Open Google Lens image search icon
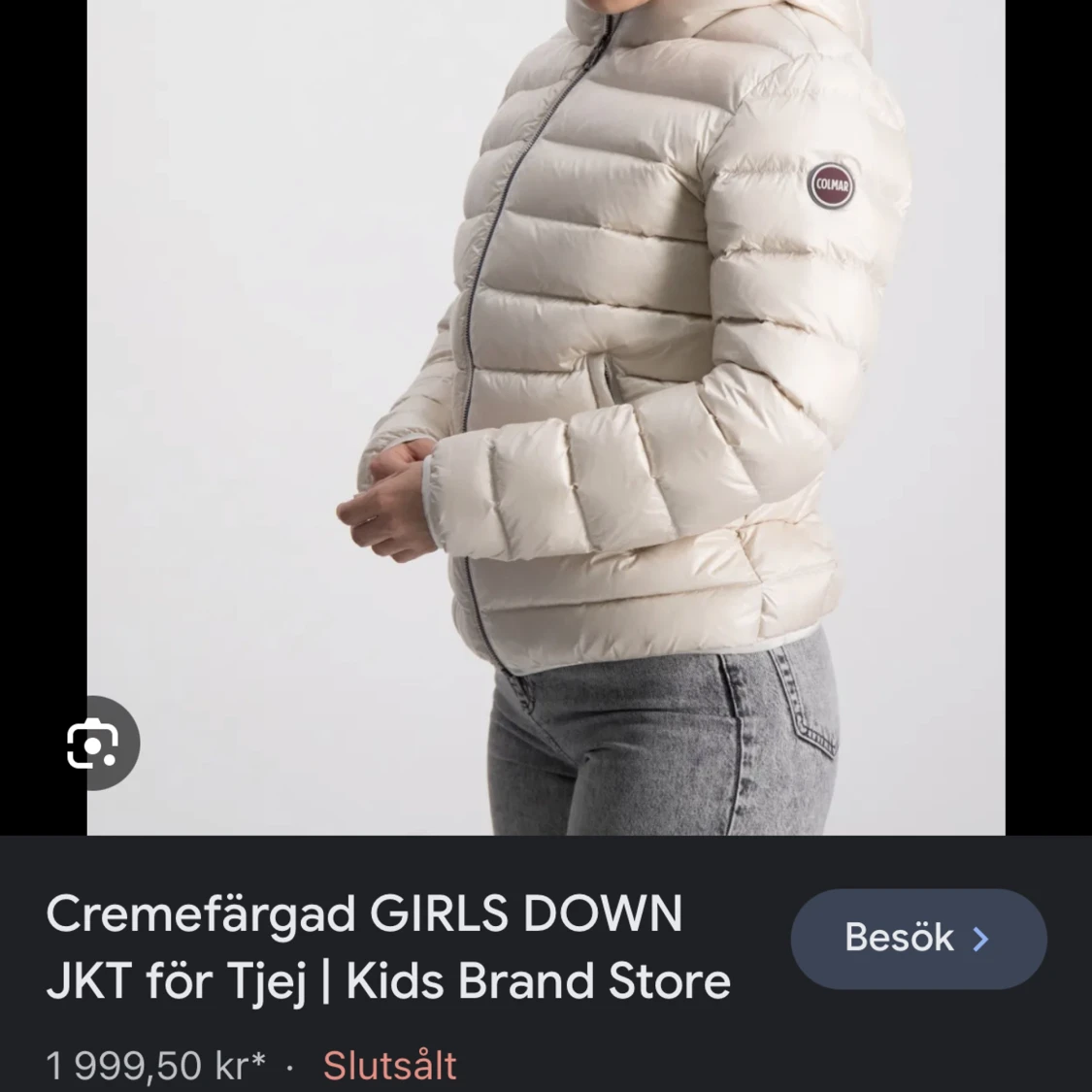 [92, 744]
